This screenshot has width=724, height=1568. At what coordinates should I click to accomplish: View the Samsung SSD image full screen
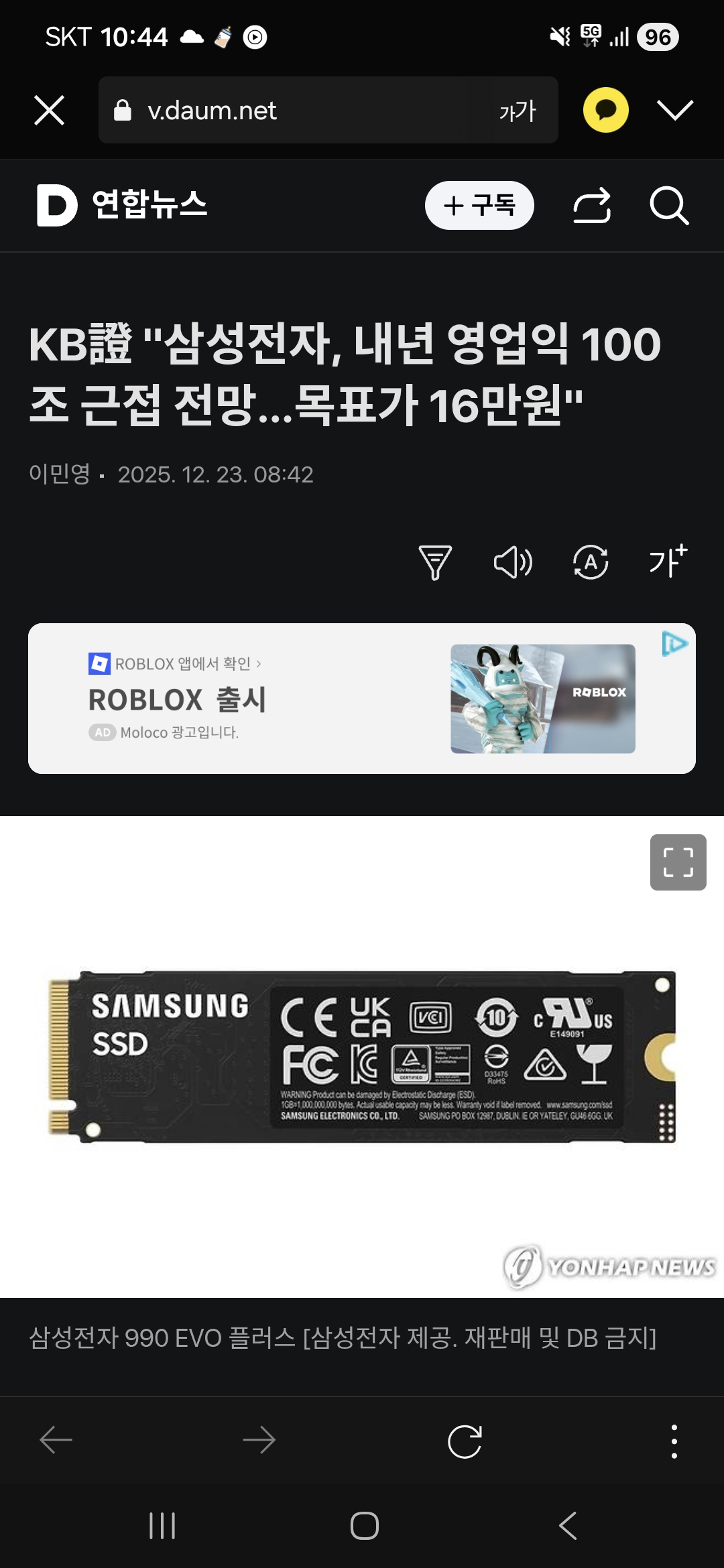pyautogui.click(x=678, y=862)
